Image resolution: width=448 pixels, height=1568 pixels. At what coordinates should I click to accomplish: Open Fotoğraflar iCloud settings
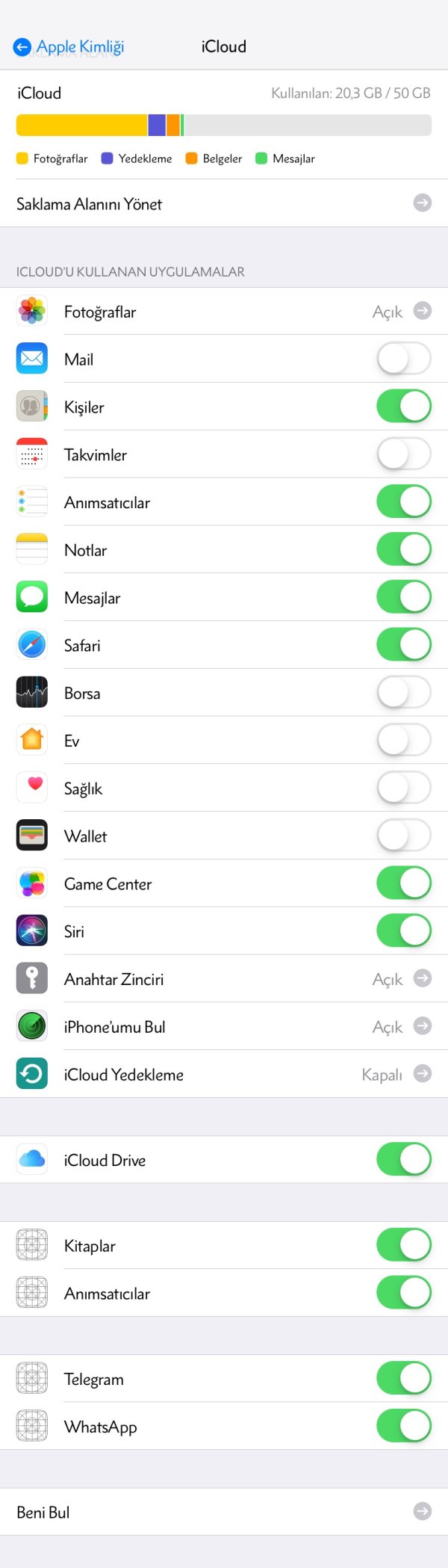pyautogui.click(x=224, y=312)
